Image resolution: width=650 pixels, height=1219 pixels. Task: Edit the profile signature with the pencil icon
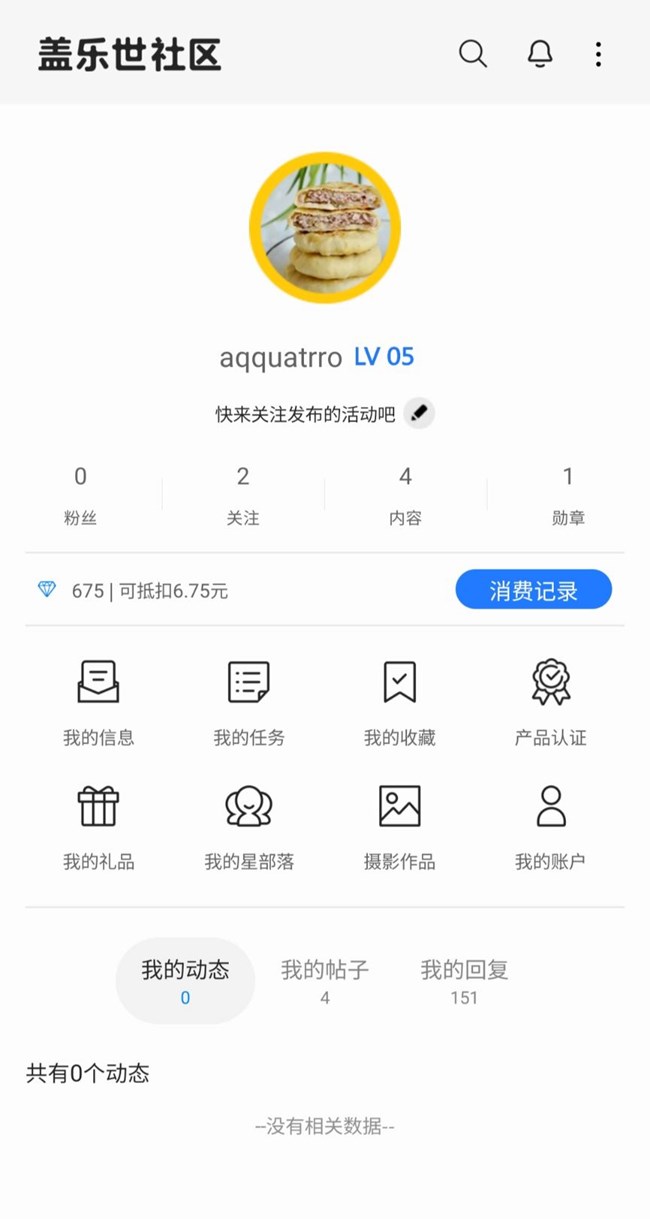pos(420,413)
